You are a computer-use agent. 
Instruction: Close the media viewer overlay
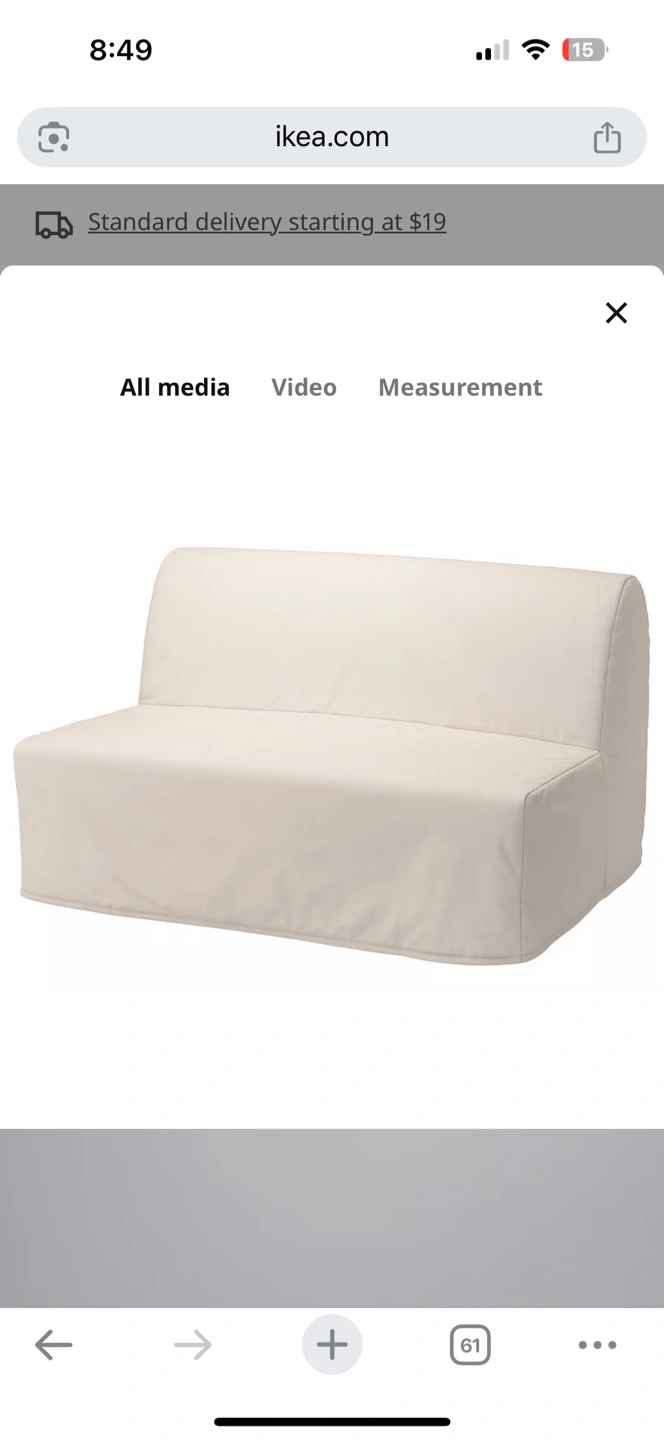(x=616, y=313)
